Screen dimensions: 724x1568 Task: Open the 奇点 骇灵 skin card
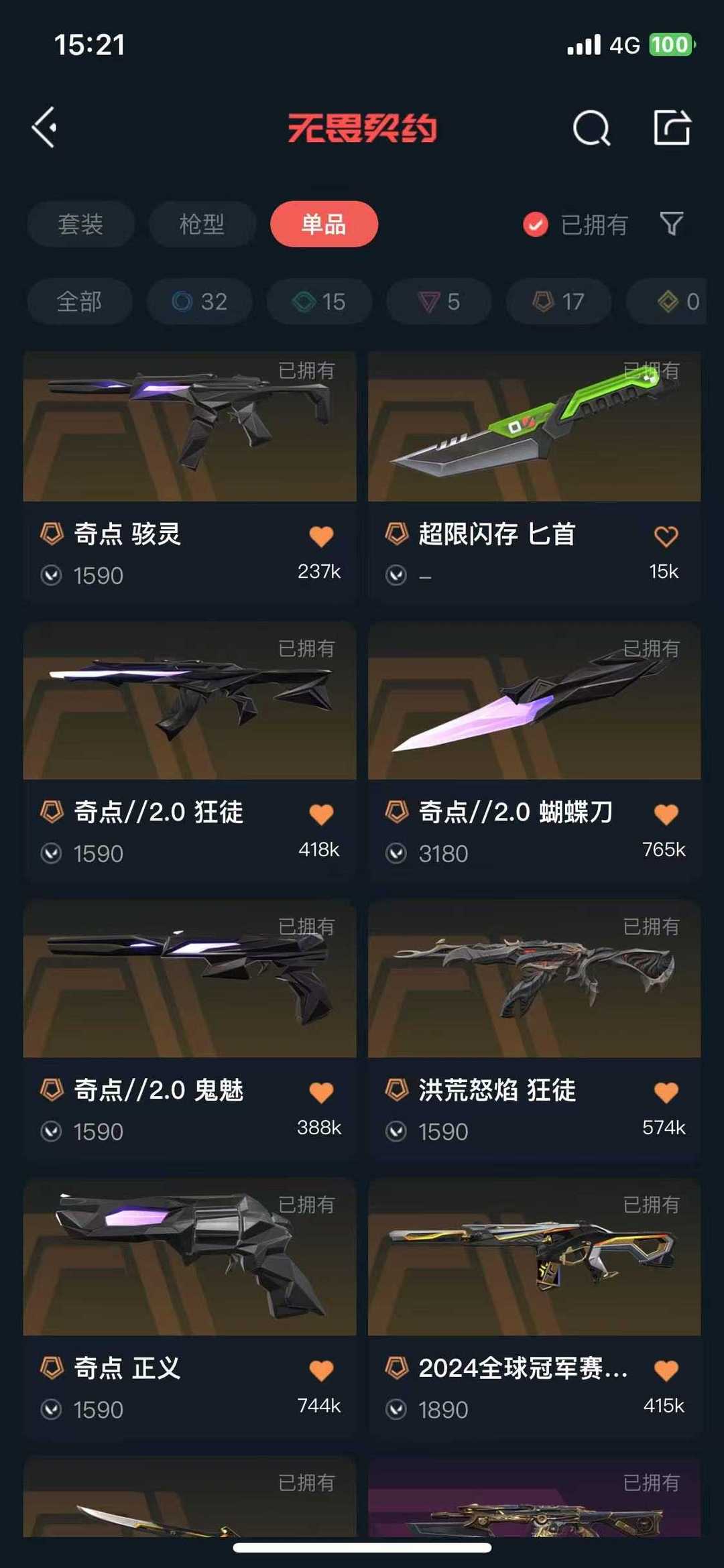click(190, 476)
